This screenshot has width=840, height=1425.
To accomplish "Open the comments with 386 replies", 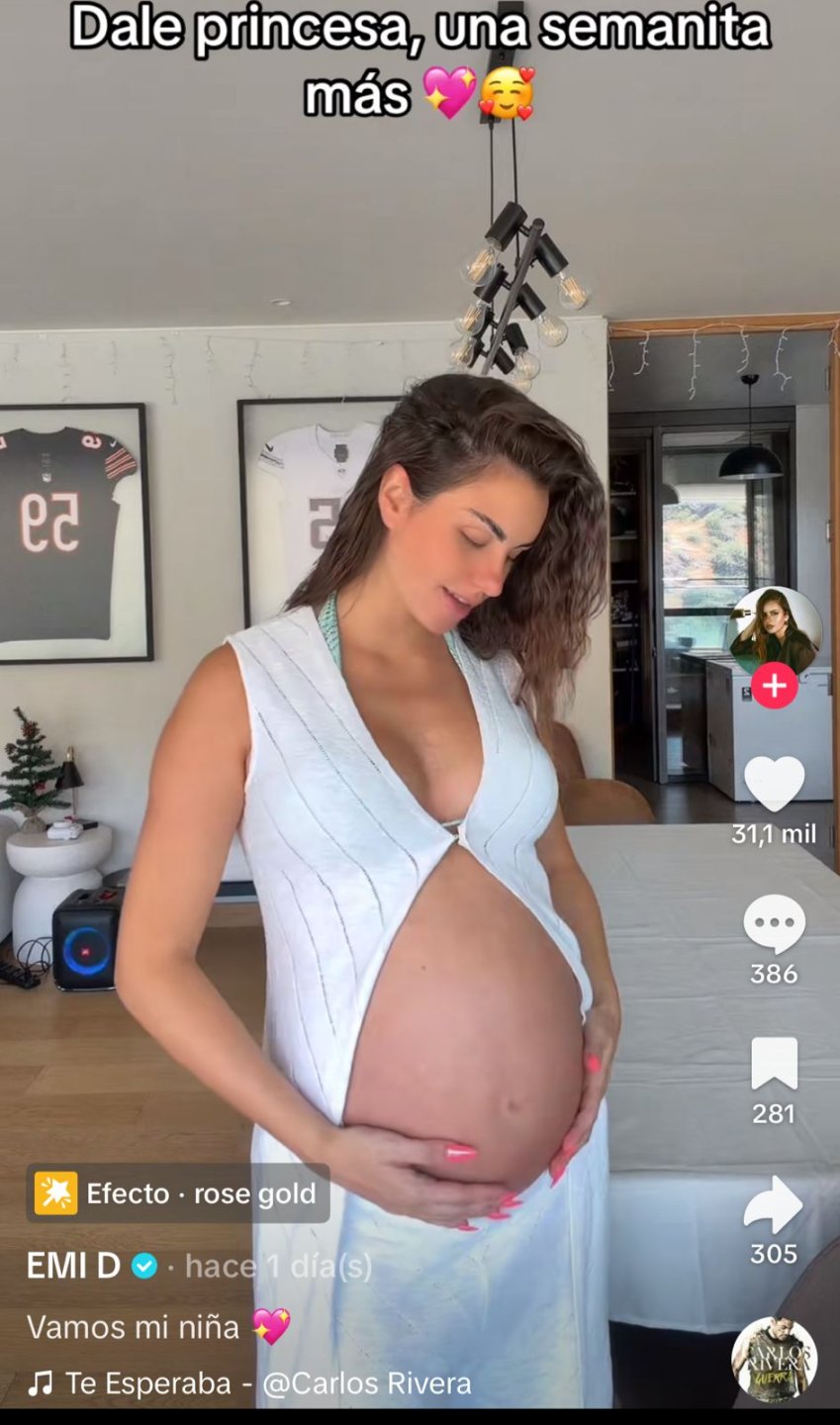I will [x=774, y=924].
